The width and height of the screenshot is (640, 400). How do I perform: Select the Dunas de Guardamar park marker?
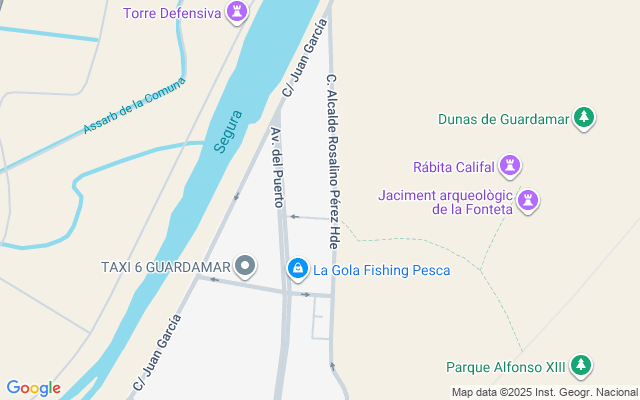pos(585,119)
